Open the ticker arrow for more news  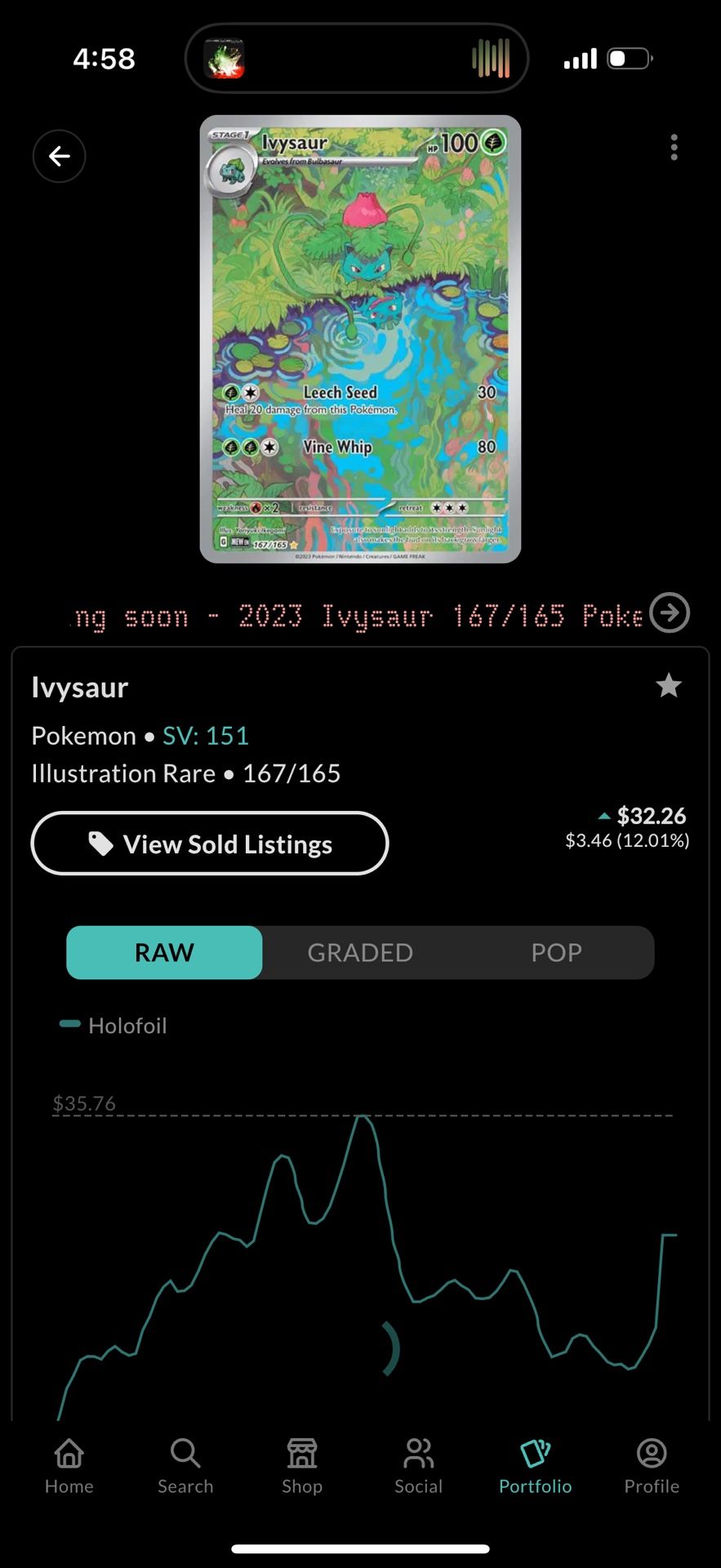670,612
